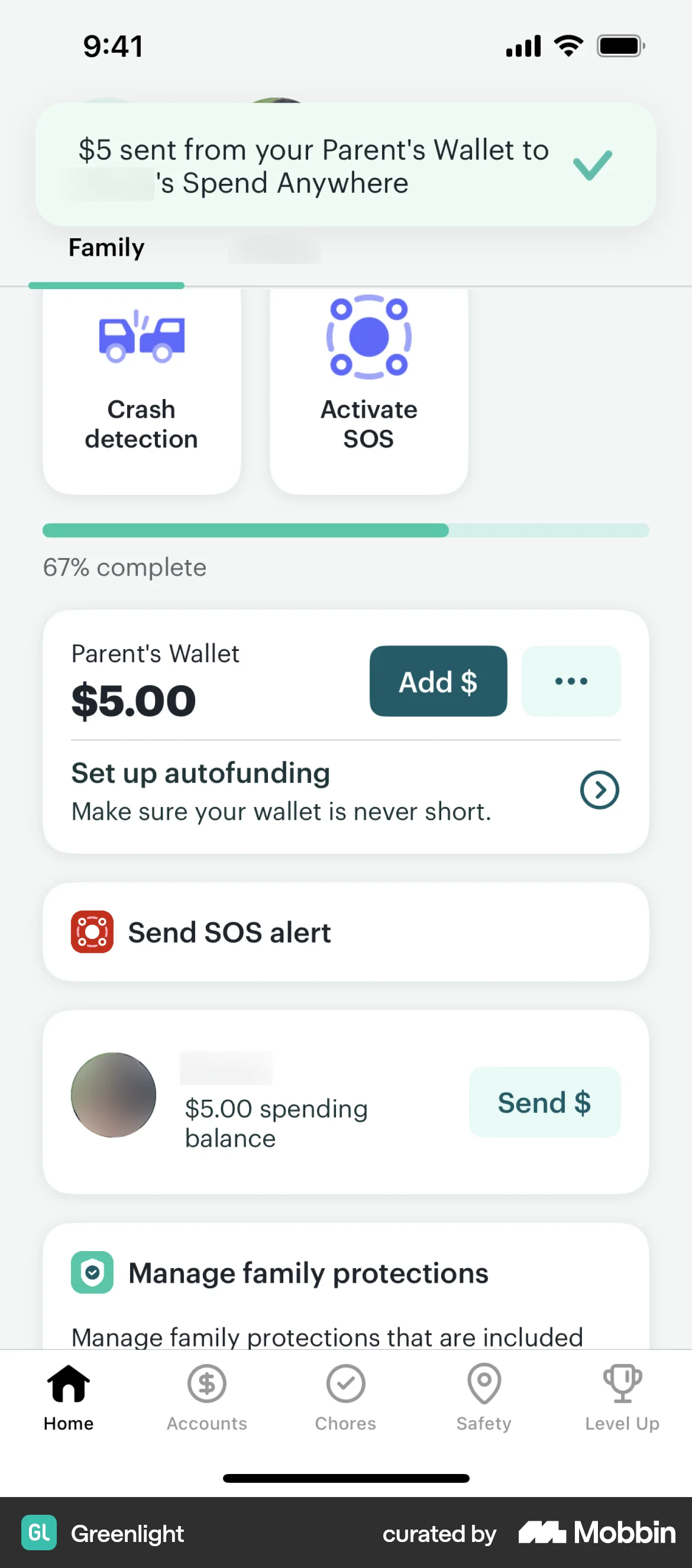Tap the Wi-Fi status icon
The width and height of the screenshot is (692, 1568).
click(x=568, y=44)
